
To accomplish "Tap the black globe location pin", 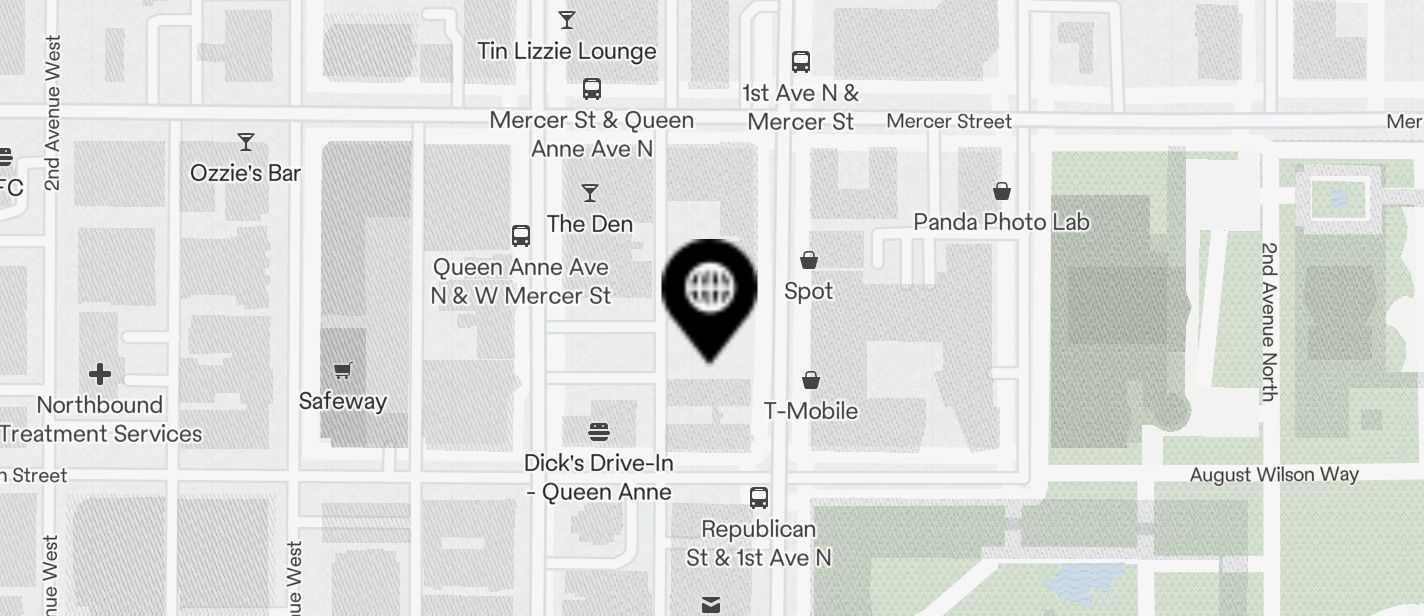I will pyautogui.click(x=709, y=291).
